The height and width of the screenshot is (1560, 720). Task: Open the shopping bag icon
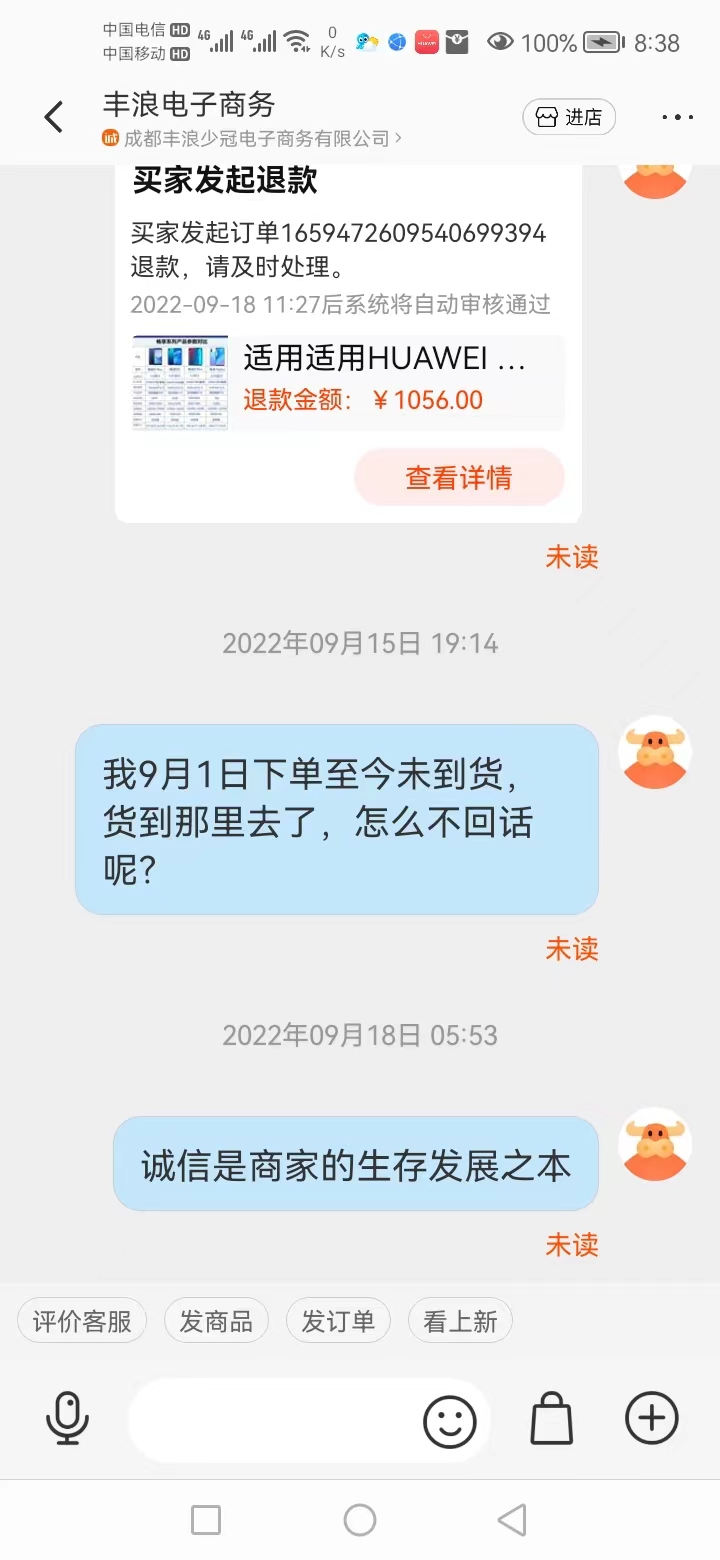(x=551, y=1418)
